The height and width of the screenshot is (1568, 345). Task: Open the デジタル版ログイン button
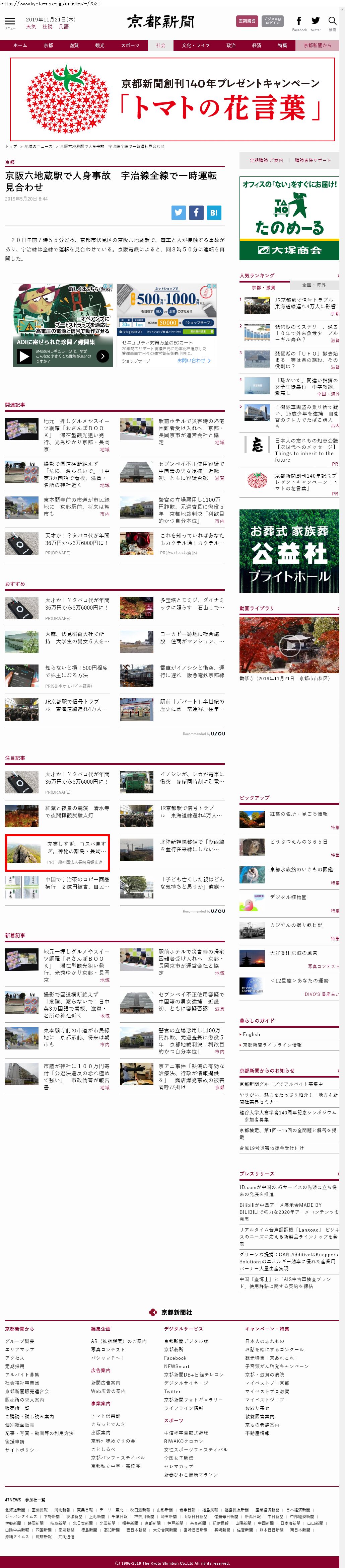272,21
